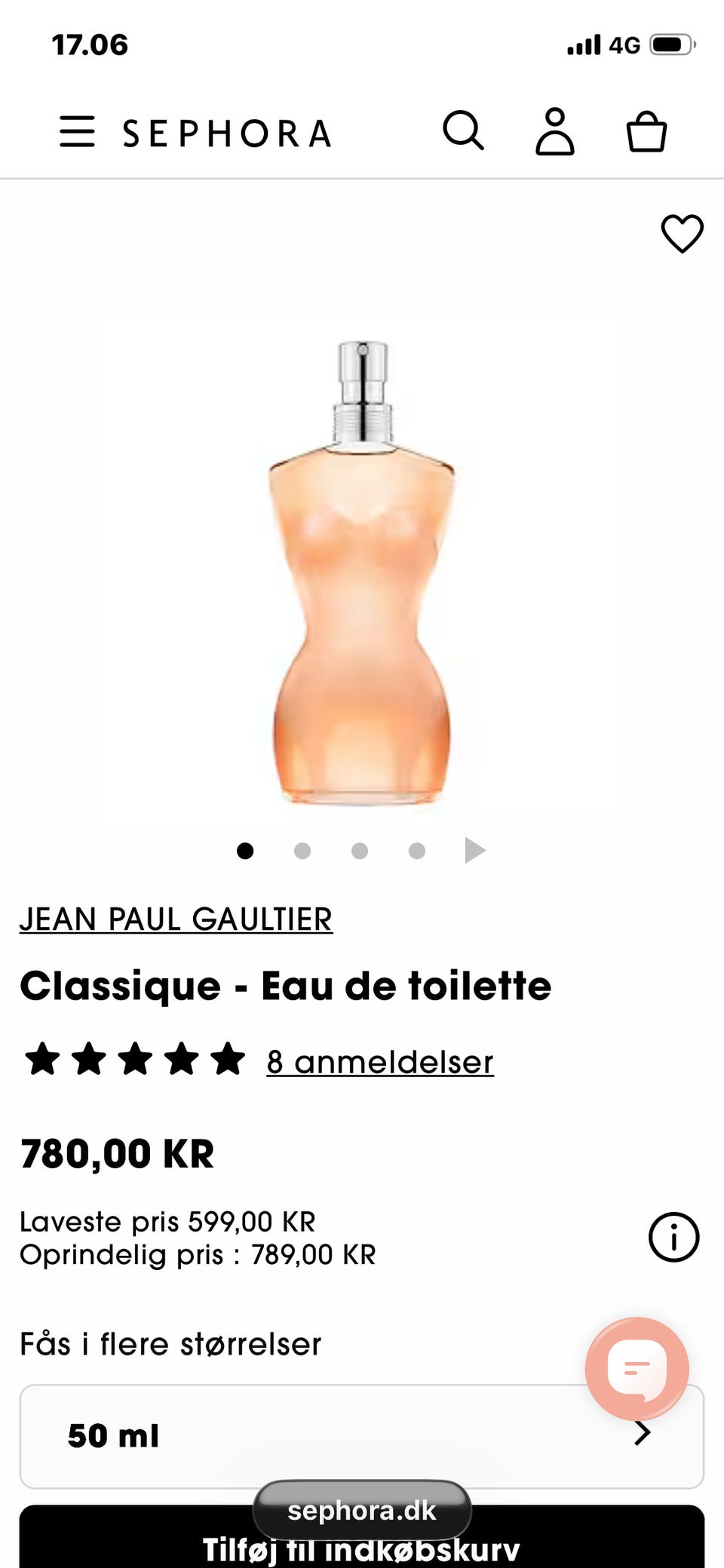The height and width of the screenshot is (1568, 724).
Task: Add product to wishlist via heart icon
Action: tap(681, 235)
